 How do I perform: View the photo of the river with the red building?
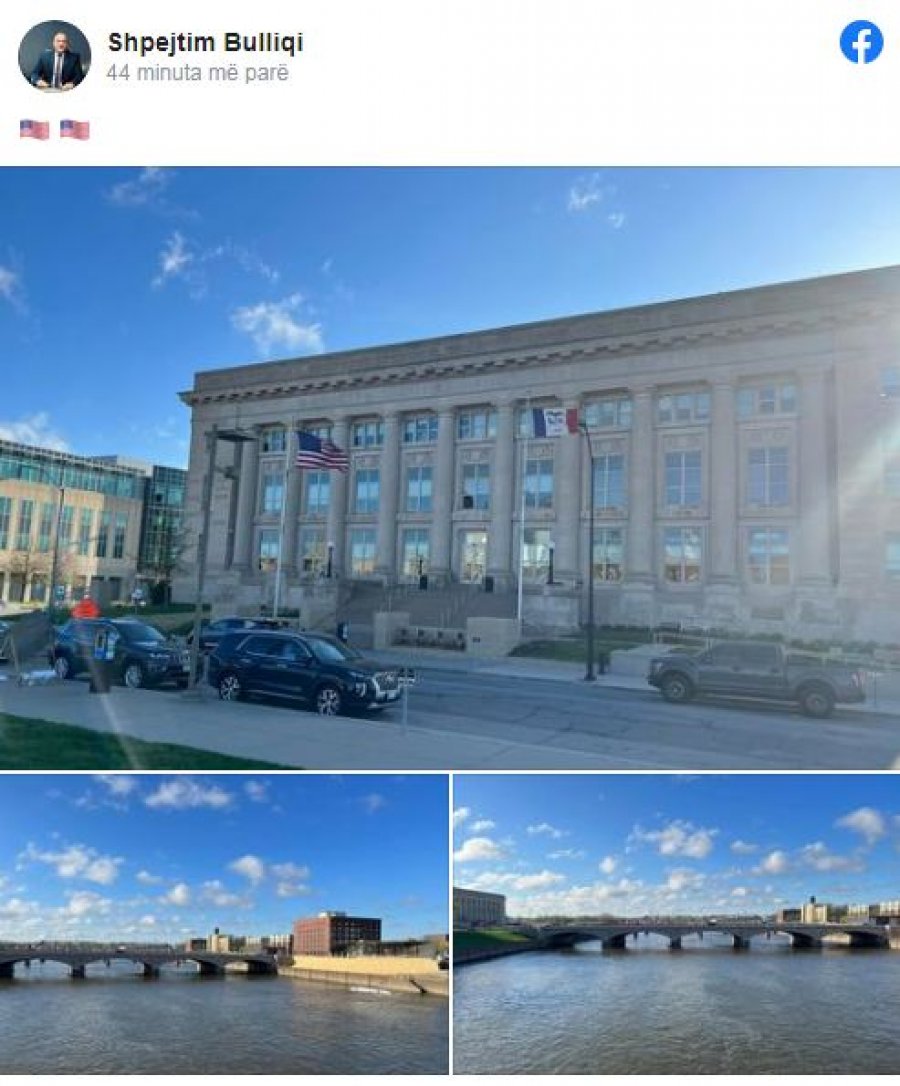click(224, 923)
